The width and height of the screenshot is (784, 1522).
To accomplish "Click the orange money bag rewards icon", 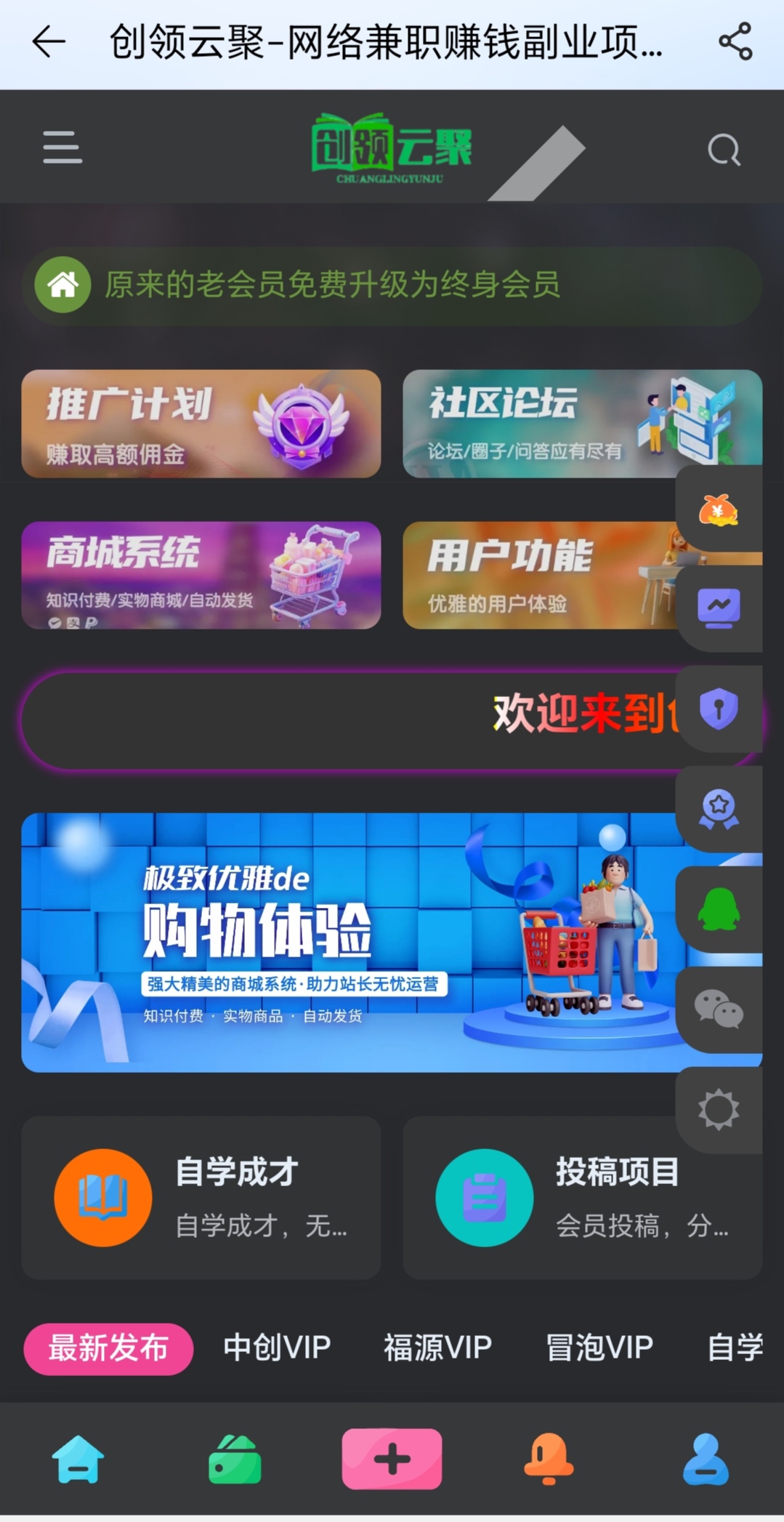I will pyautogui.click(x=719, y=509).
